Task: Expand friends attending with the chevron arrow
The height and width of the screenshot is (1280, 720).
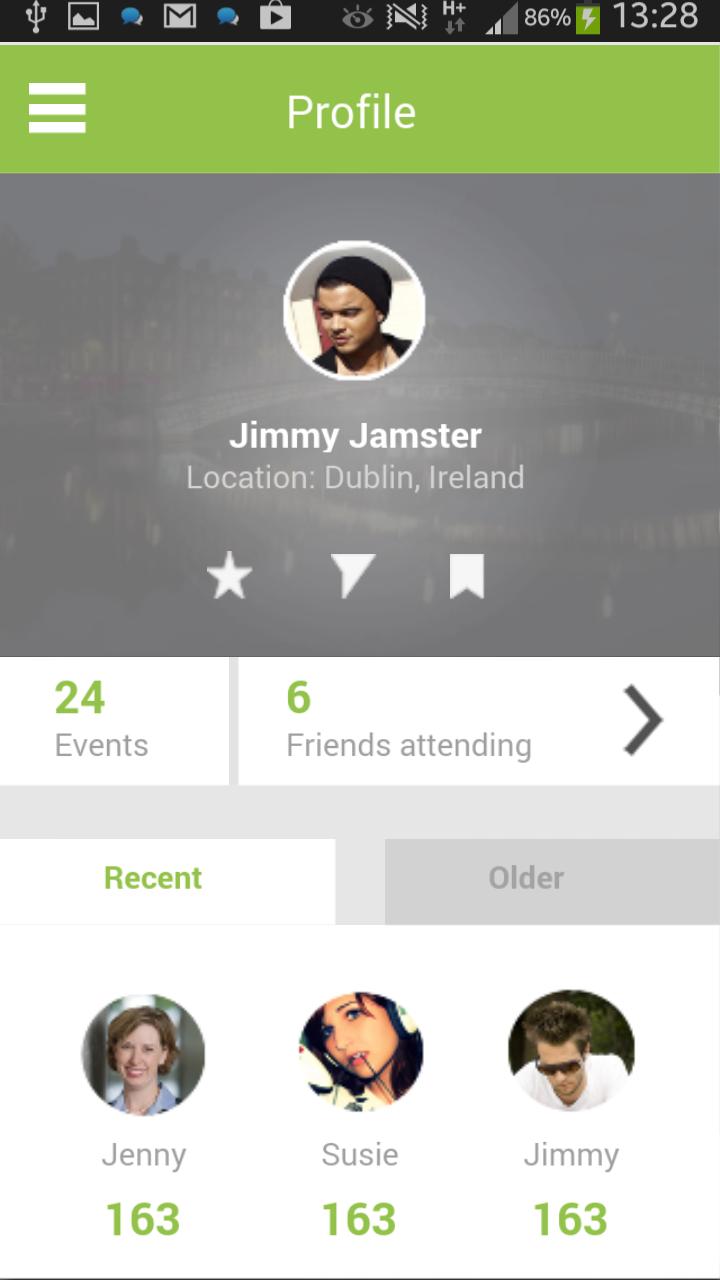Action: tap(643, 719)
